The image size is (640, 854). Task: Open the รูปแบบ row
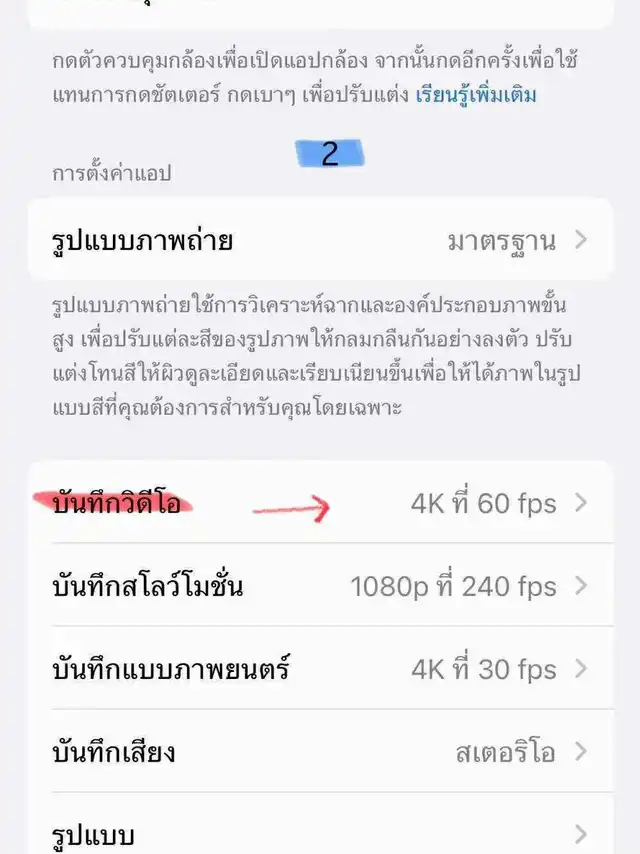click(x=320, y=833)
